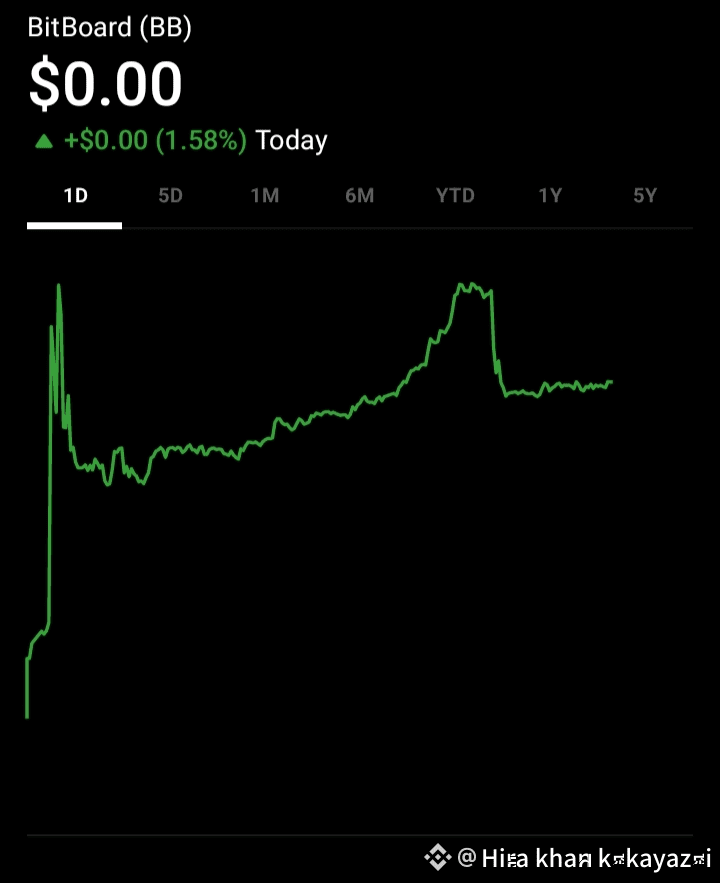Viewport: 720px width, 883px height.
Task: Switch to the 6M range
Action: [x=359, y=196]
